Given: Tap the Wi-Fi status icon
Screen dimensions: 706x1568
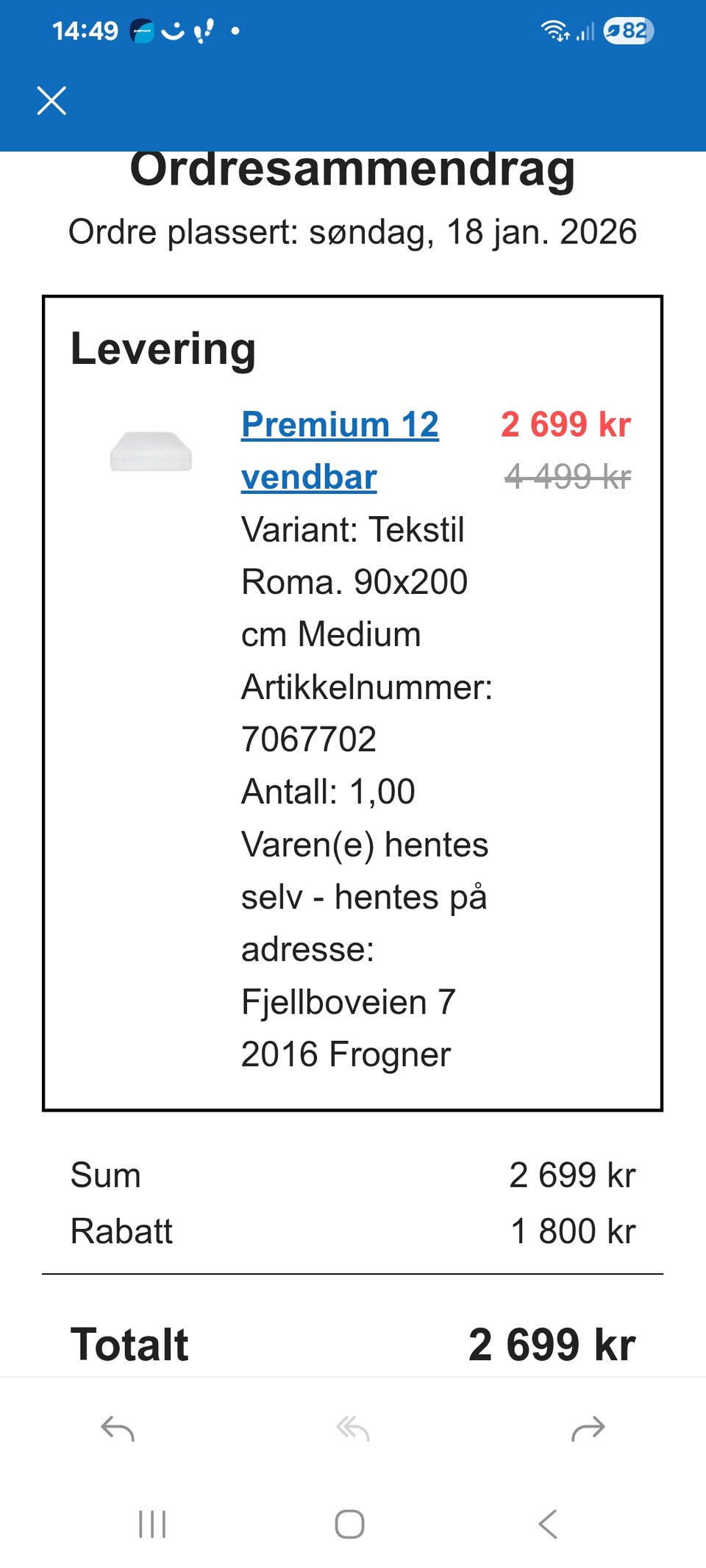Looking at the screenshot, I should click(x=554, y=31).
